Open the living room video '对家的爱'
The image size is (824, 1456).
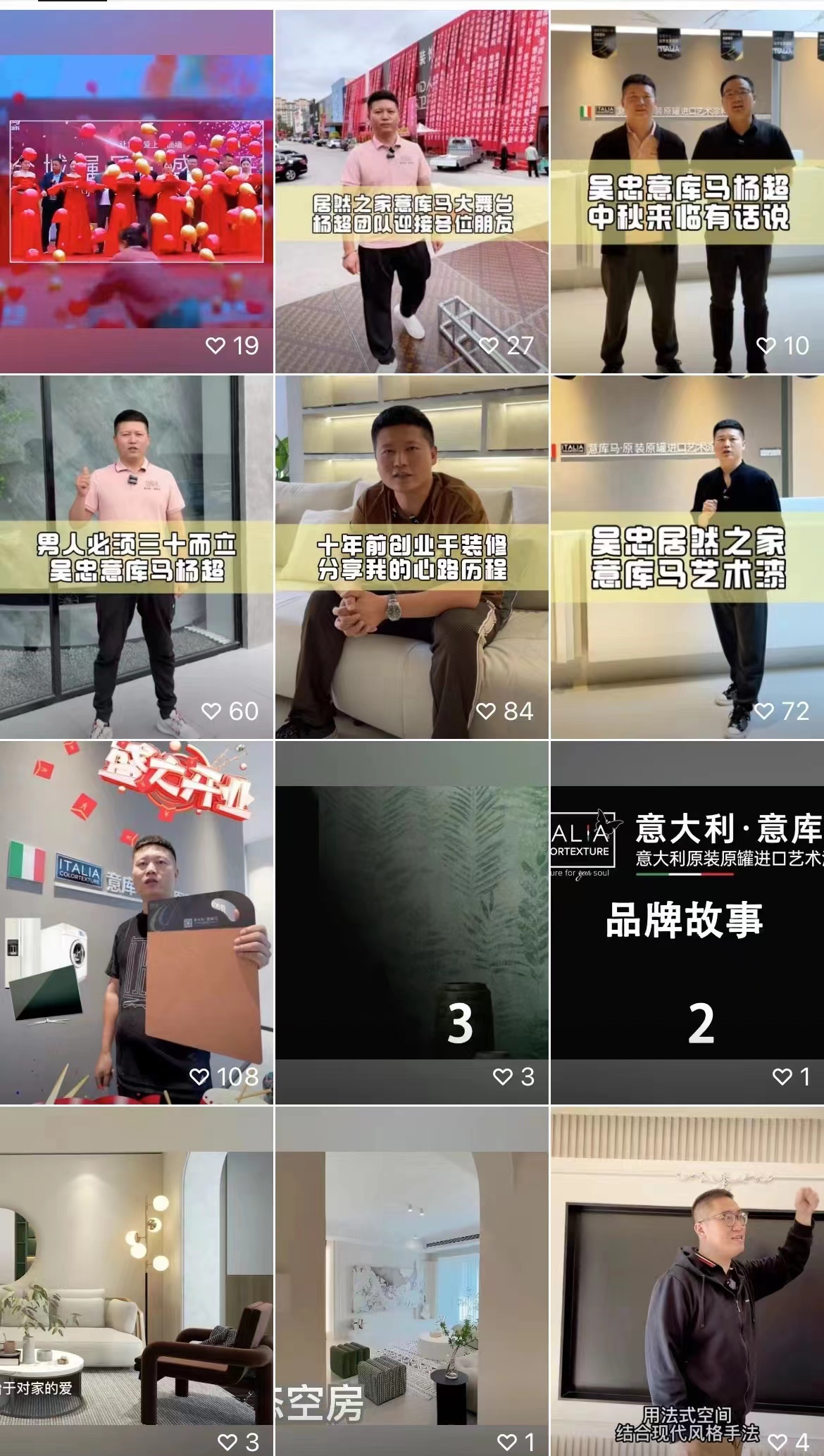tap(136, 1281)
